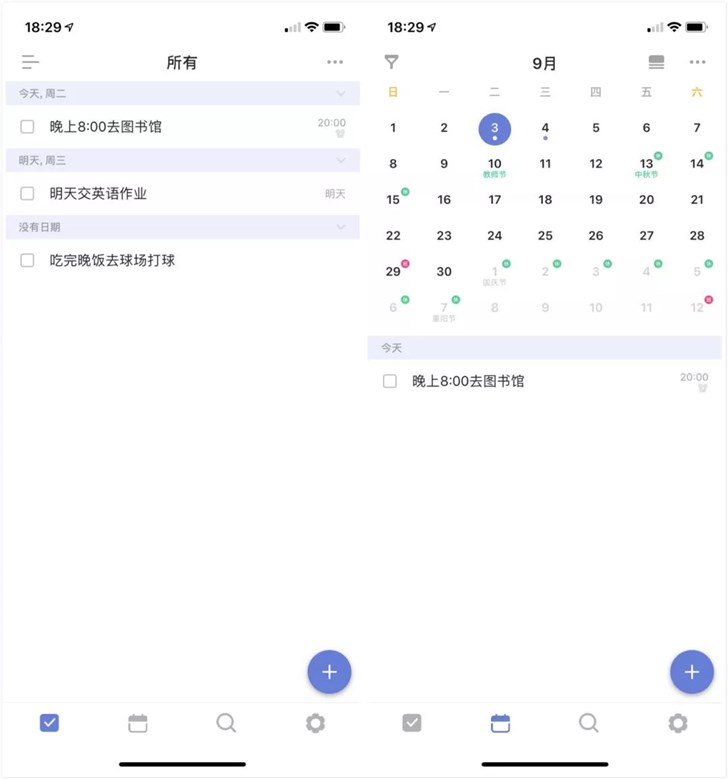Screen dimensions: 728x779
Task: Select September 13 中秋节 date
Action: click(x=646, y=165)
